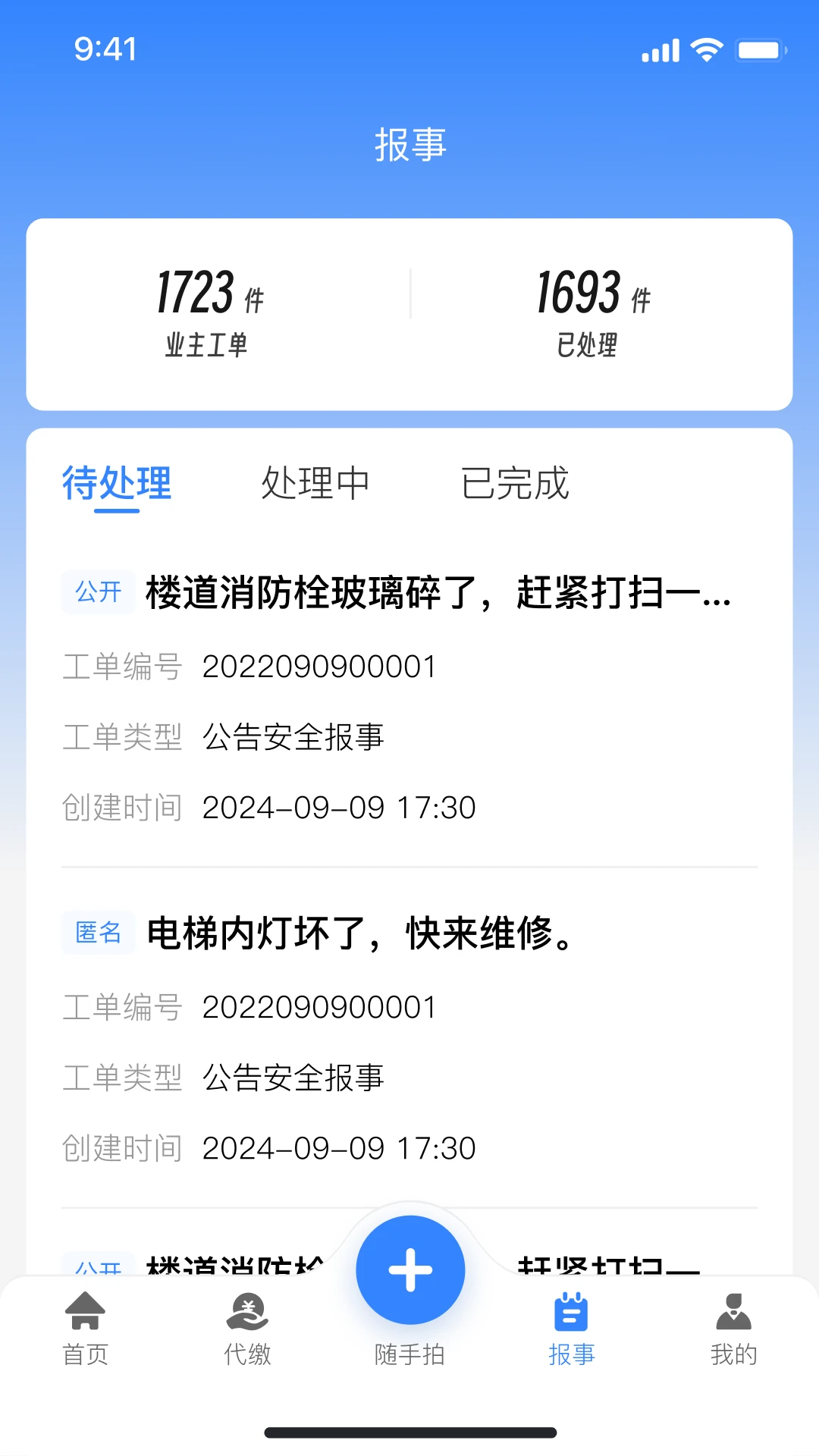
Task: Tap the work order number 20220909000001
Action: [318, 667]
